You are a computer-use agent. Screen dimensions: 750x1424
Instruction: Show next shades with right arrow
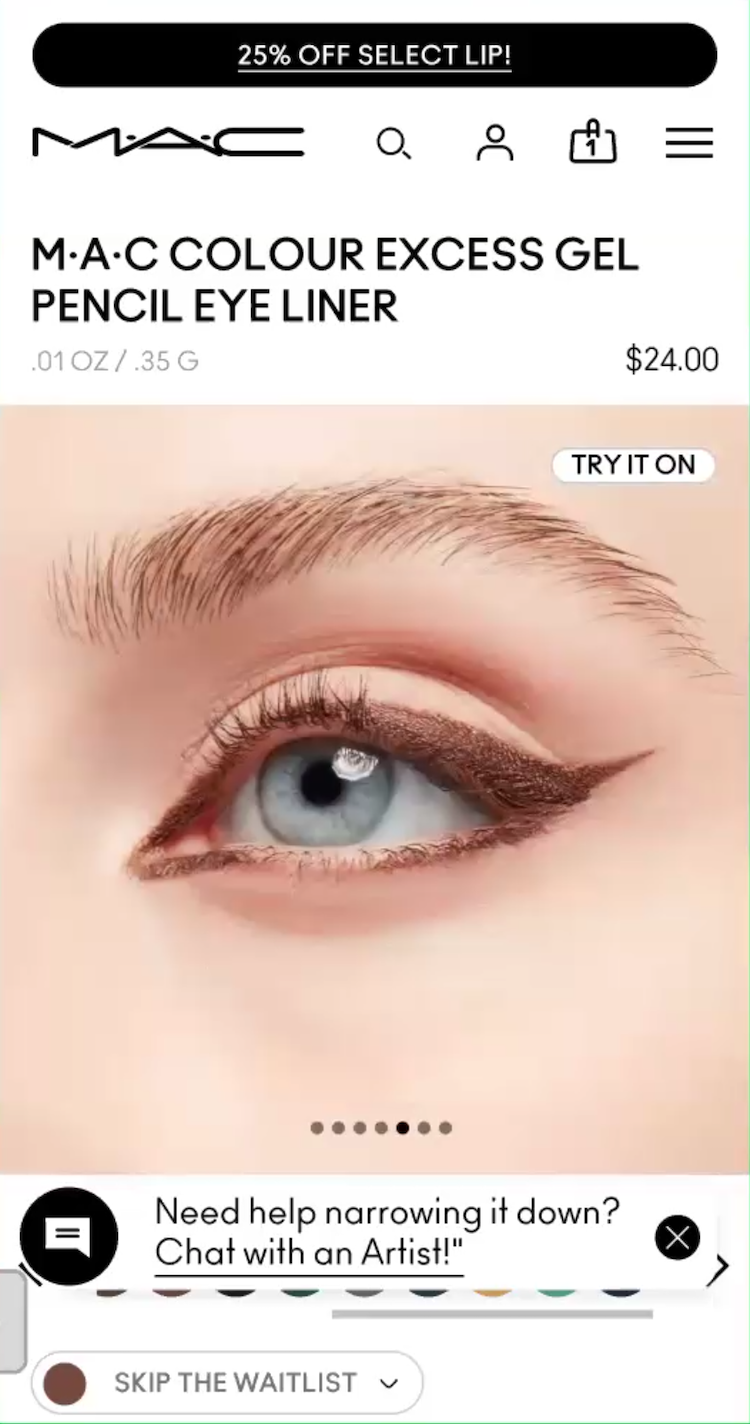tap(718, 1270)
